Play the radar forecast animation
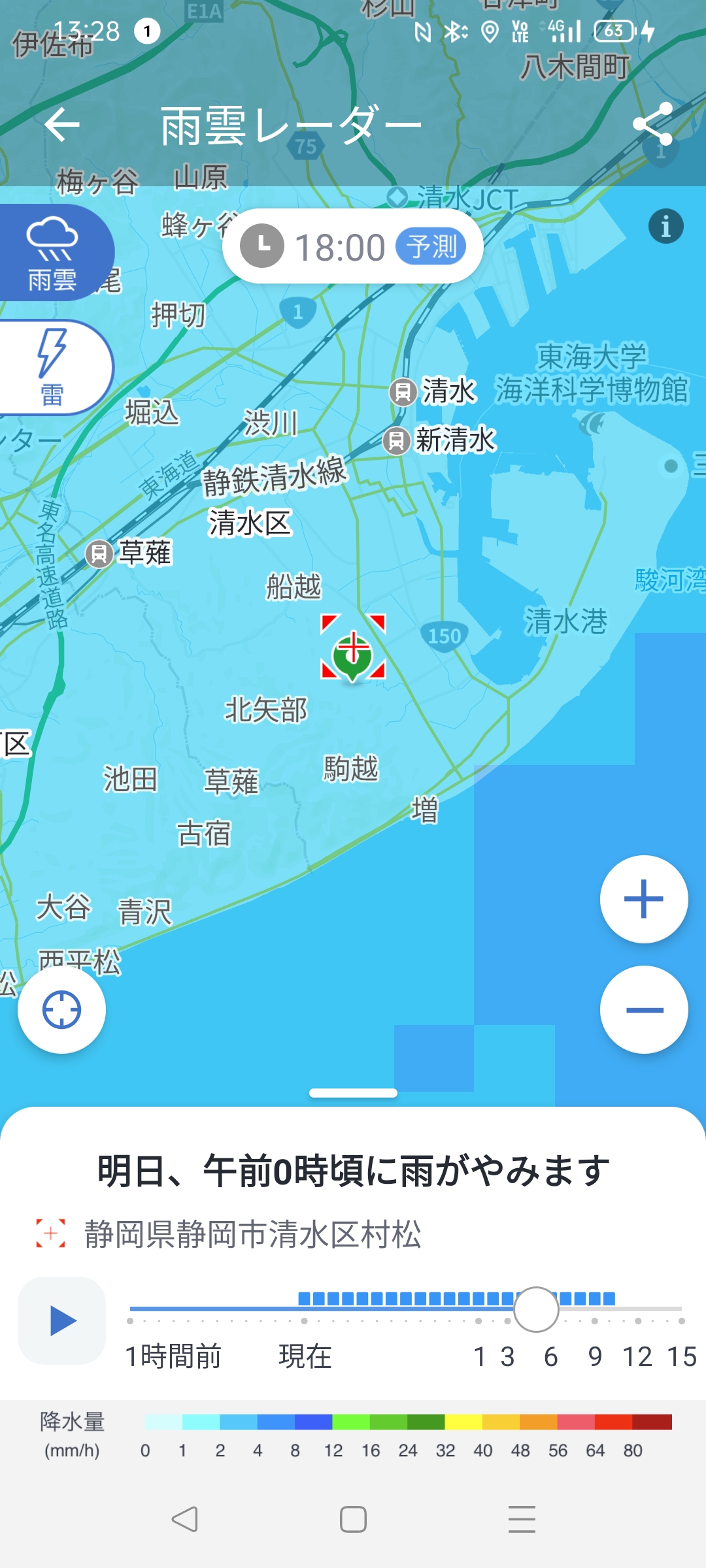The width and height of the screenshot is (706, 1568). [62, 1320]
